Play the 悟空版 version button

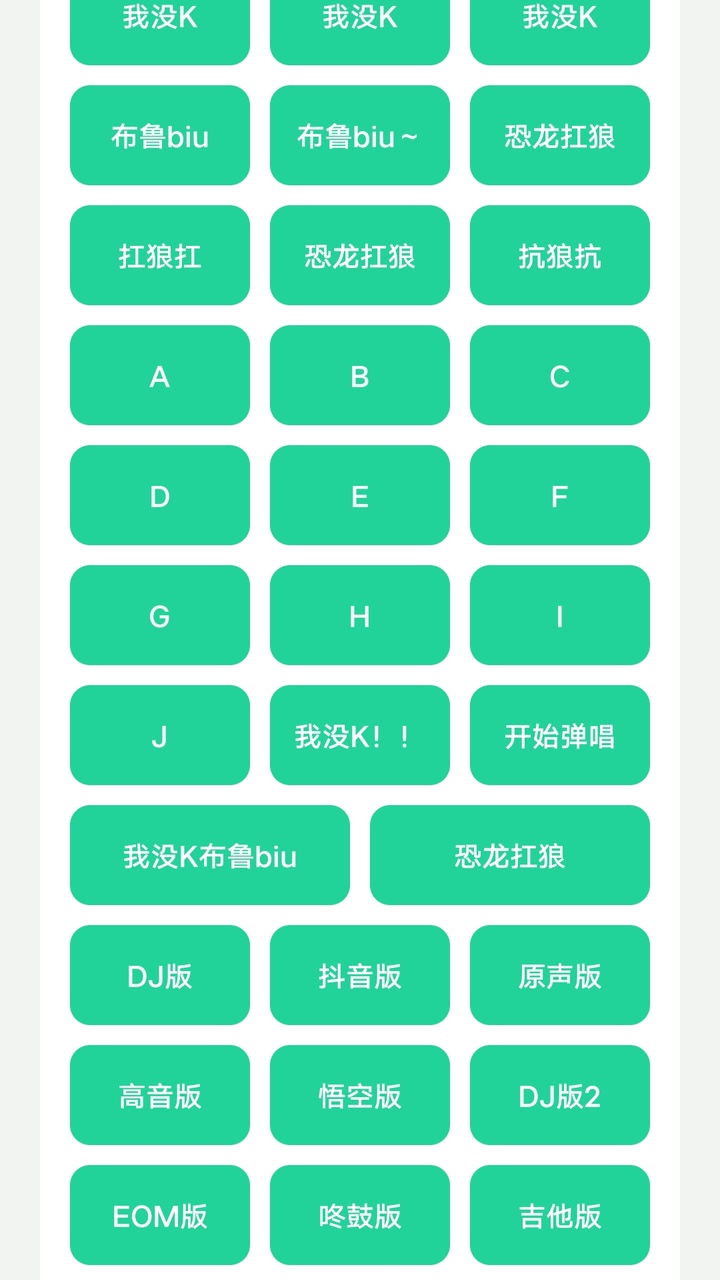[x=359, y=1095]
